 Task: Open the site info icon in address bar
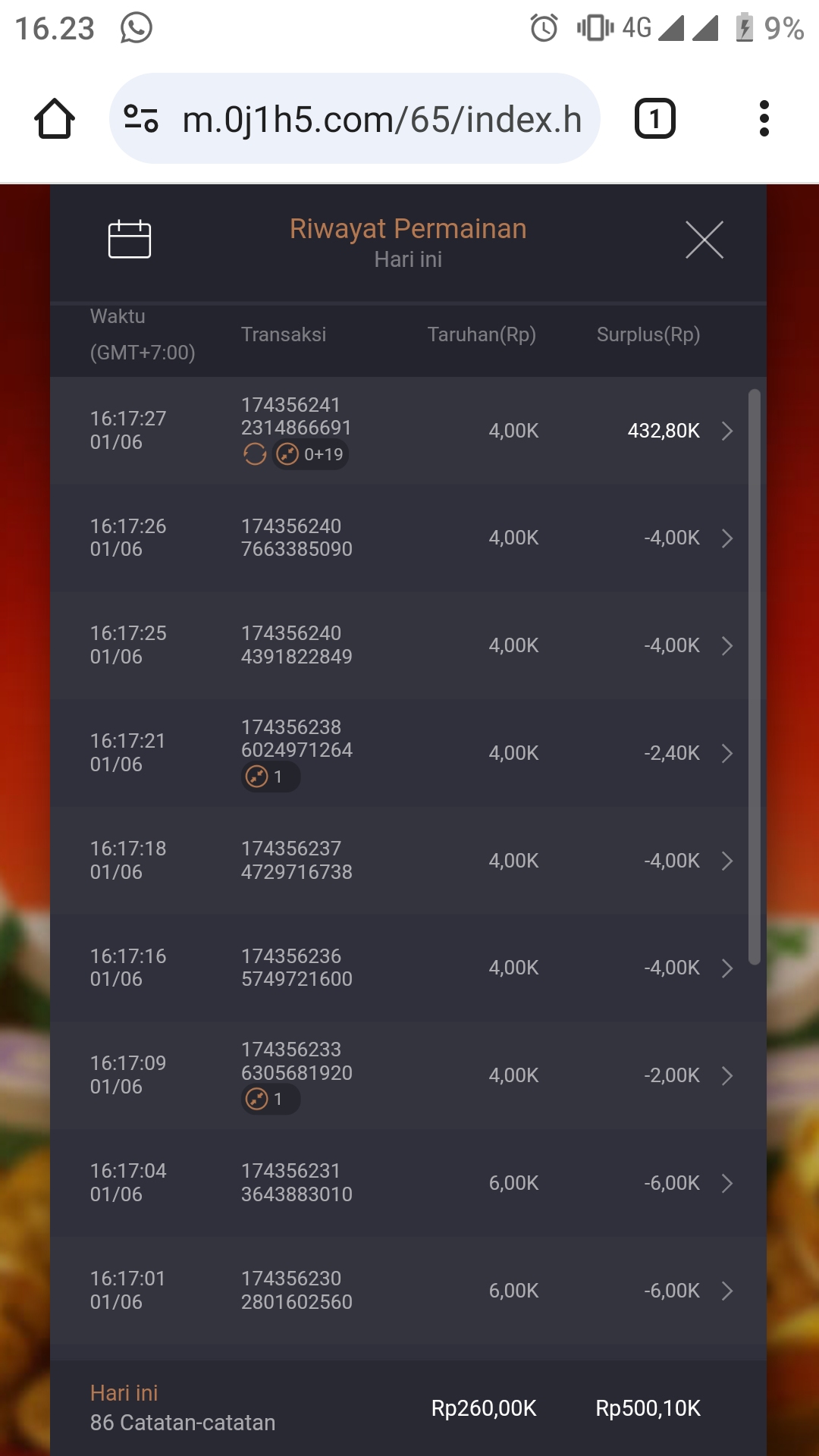(141, 119)
